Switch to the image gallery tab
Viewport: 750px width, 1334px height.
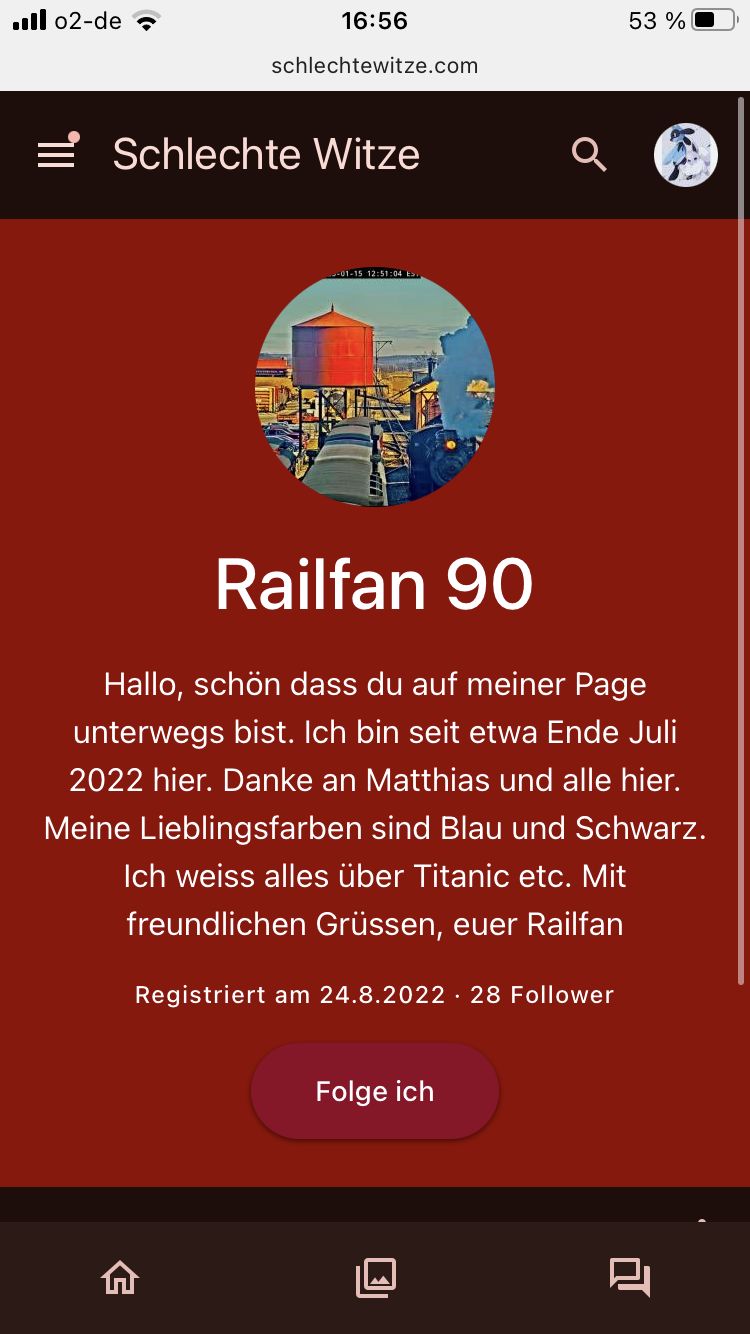click(x=376, y=1277)
